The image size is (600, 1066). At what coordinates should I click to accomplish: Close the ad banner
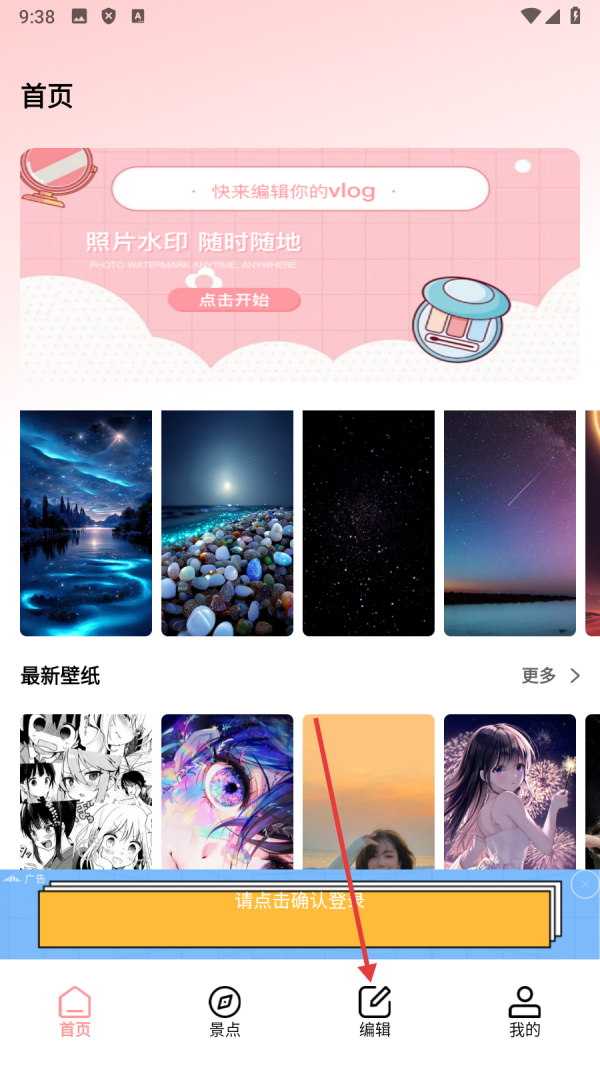pyautogui.click(x=585, y=884)
